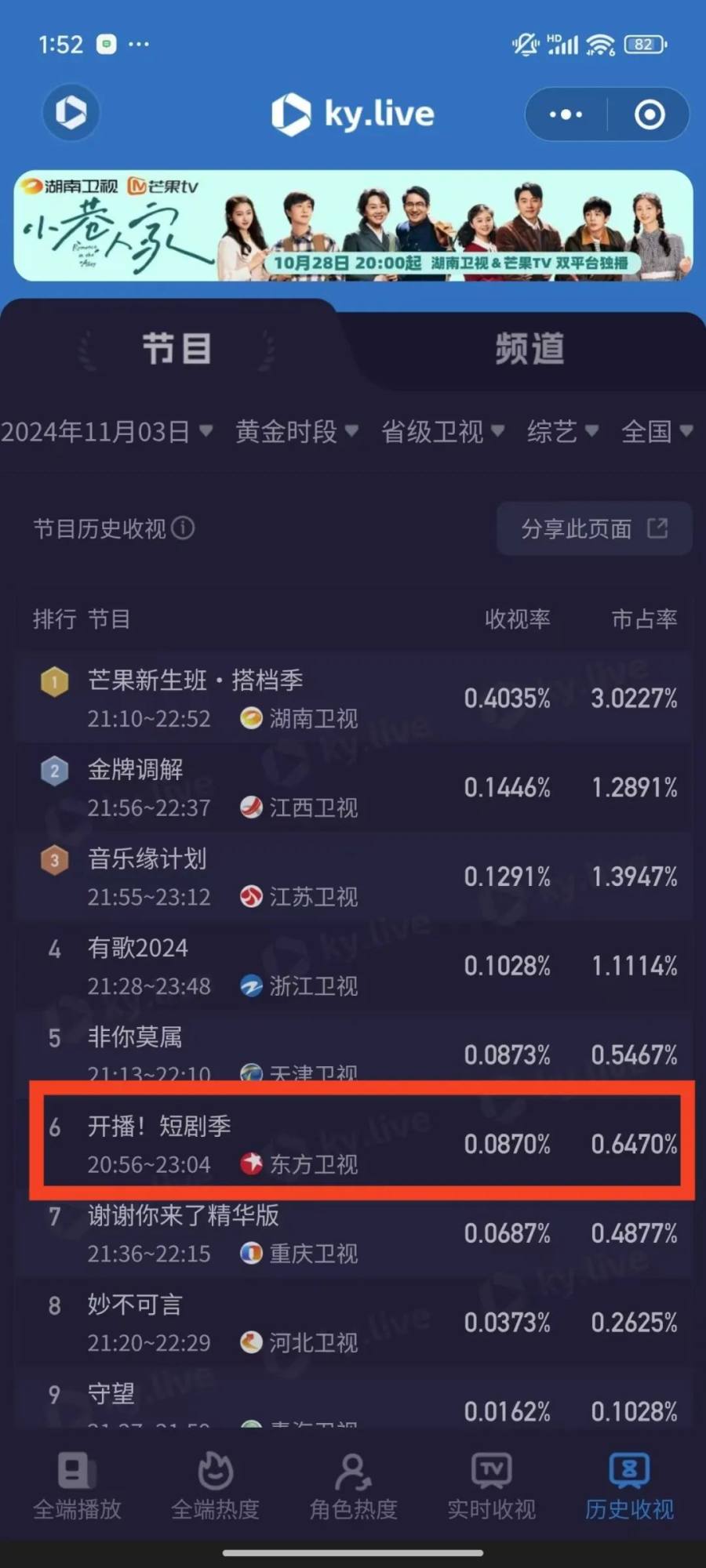Show info about 节目历史收视
Viewport: 706px width, 1568px height.
(183, 528)
